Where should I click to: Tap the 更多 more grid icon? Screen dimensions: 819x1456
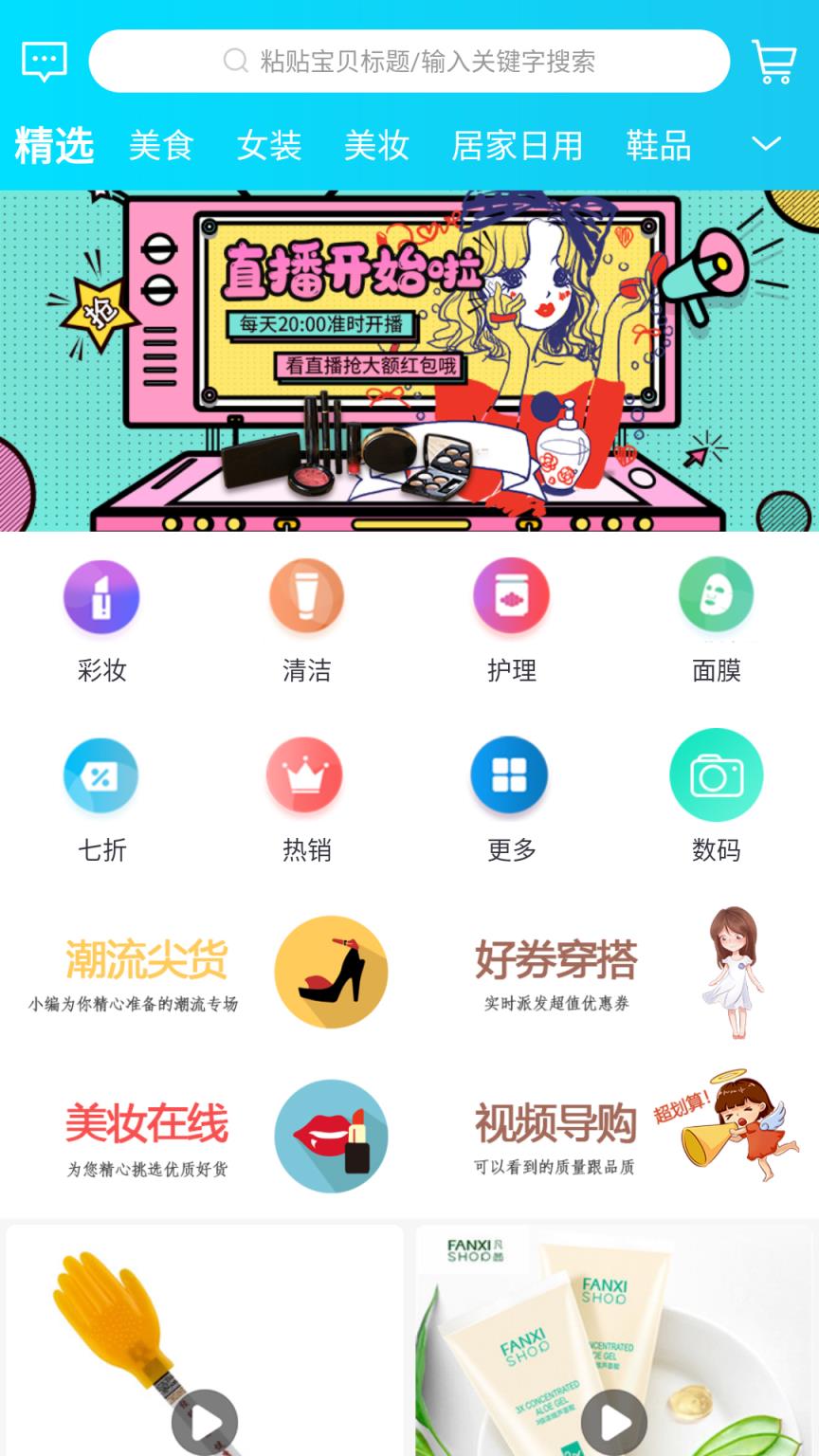[511, 774]
